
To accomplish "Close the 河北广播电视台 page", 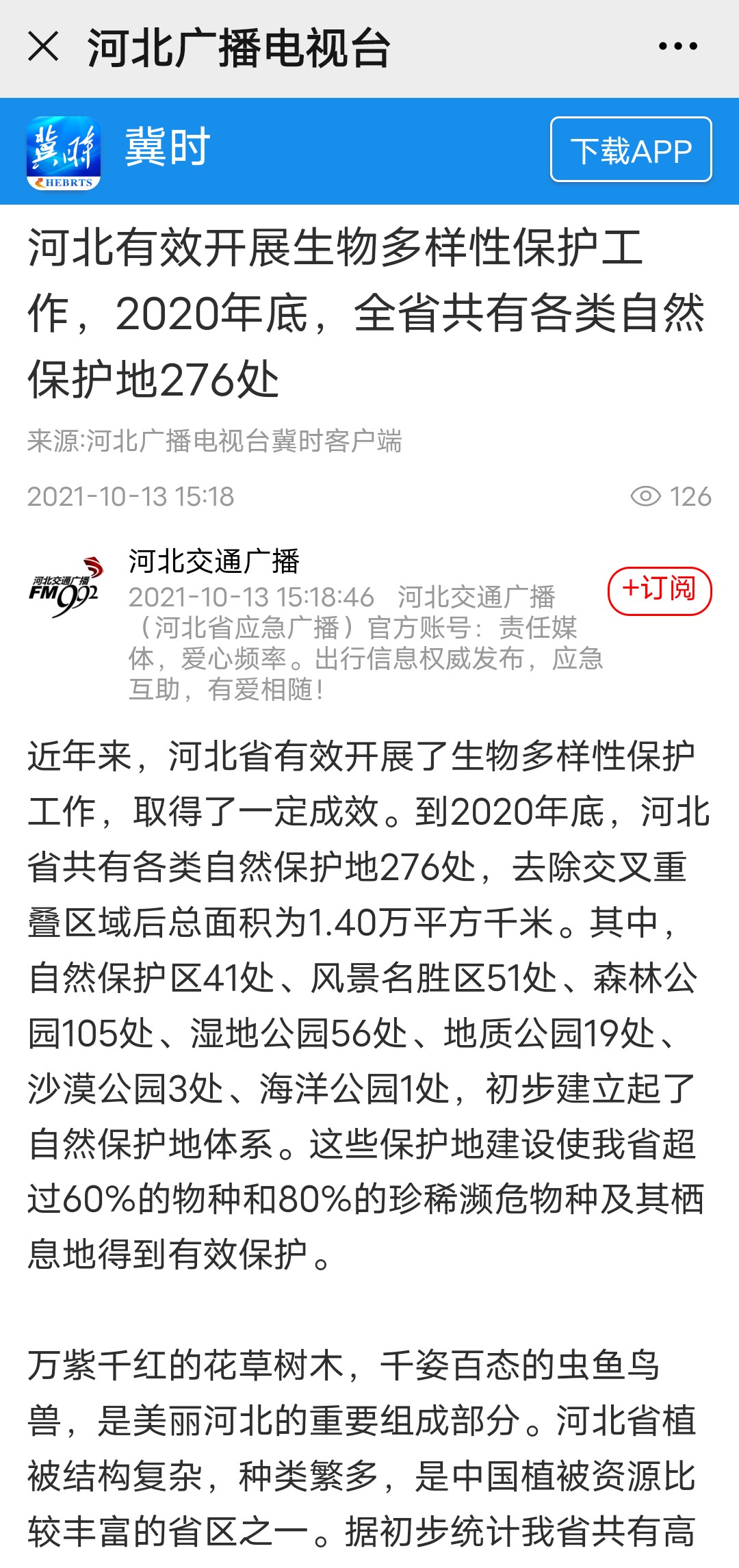I will point(44,47).
